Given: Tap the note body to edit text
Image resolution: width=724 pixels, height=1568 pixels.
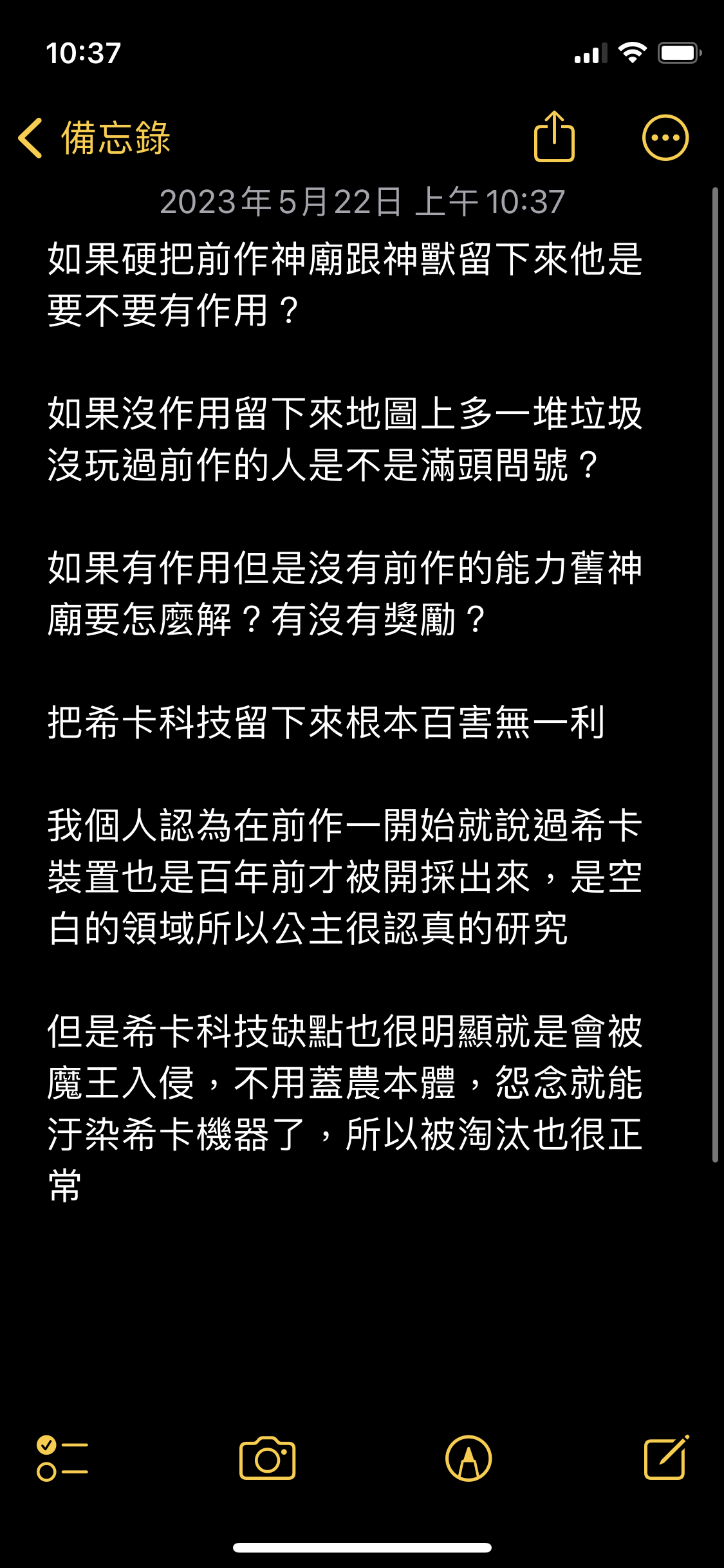Looking at the screenshot, I should point(346,722).
